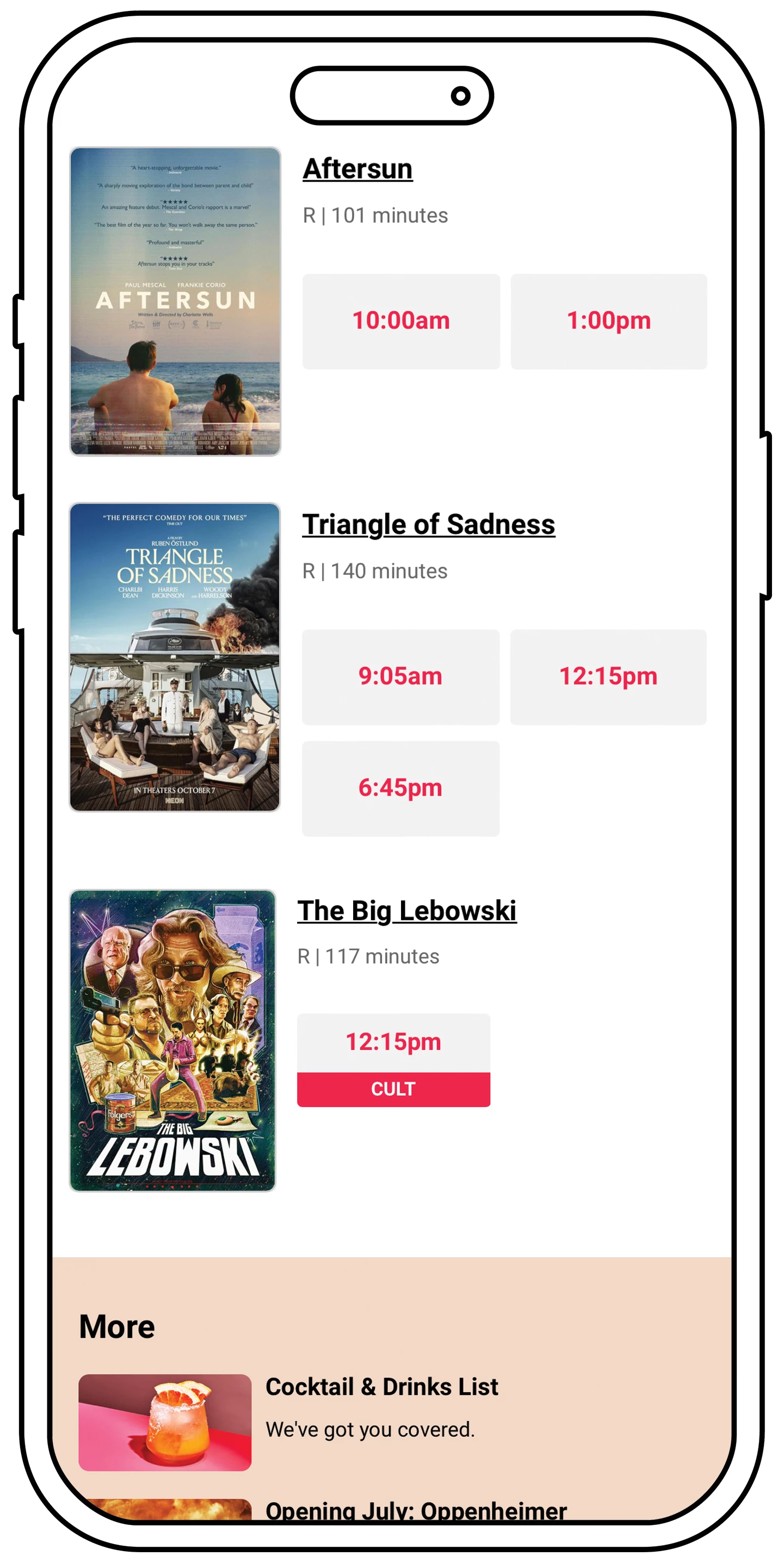Open the Triangle of Sadness title link
This screenshot has width=784, height=1562.
click(x=428, y=525)
